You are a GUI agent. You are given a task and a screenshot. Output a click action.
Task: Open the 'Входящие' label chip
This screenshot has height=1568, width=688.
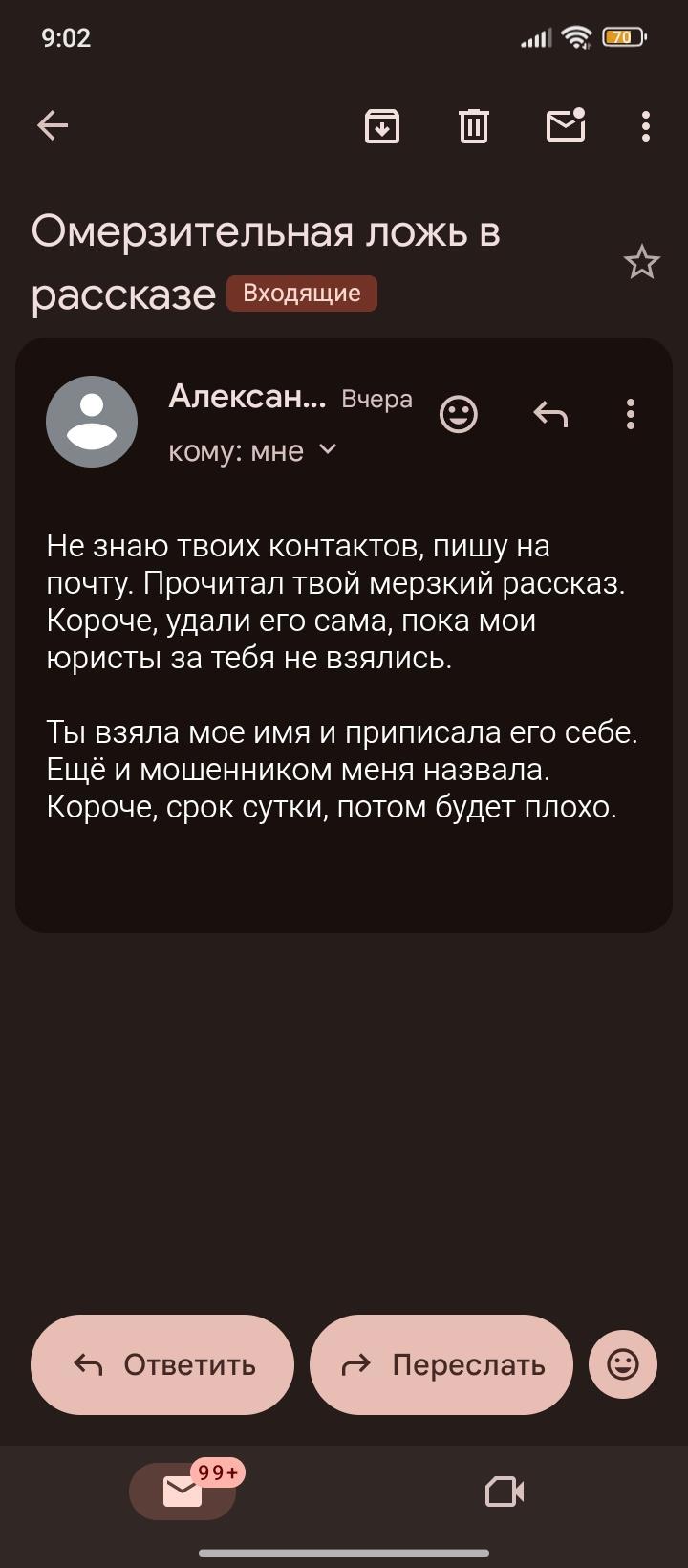(302, 294)
